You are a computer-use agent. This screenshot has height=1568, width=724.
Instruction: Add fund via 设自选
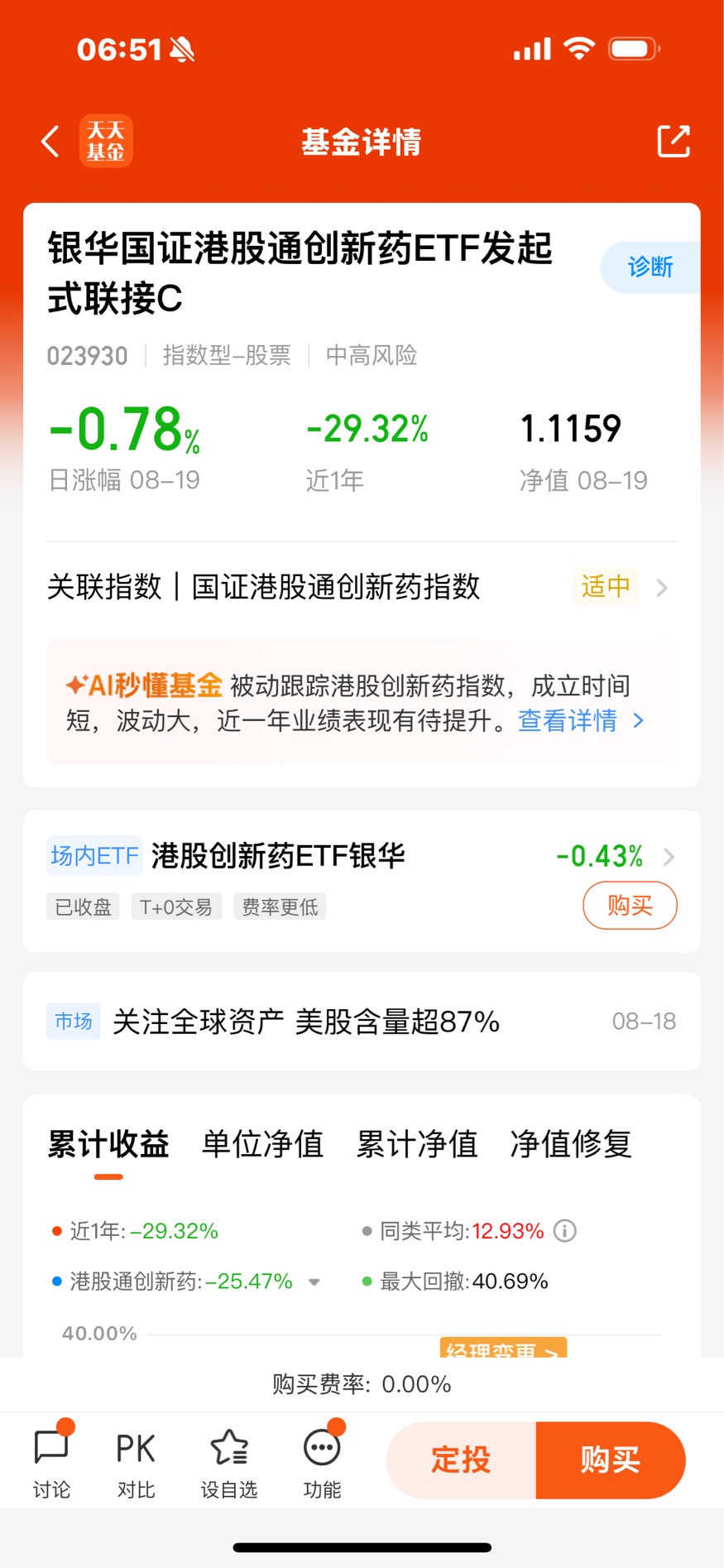coord(229,1464)
